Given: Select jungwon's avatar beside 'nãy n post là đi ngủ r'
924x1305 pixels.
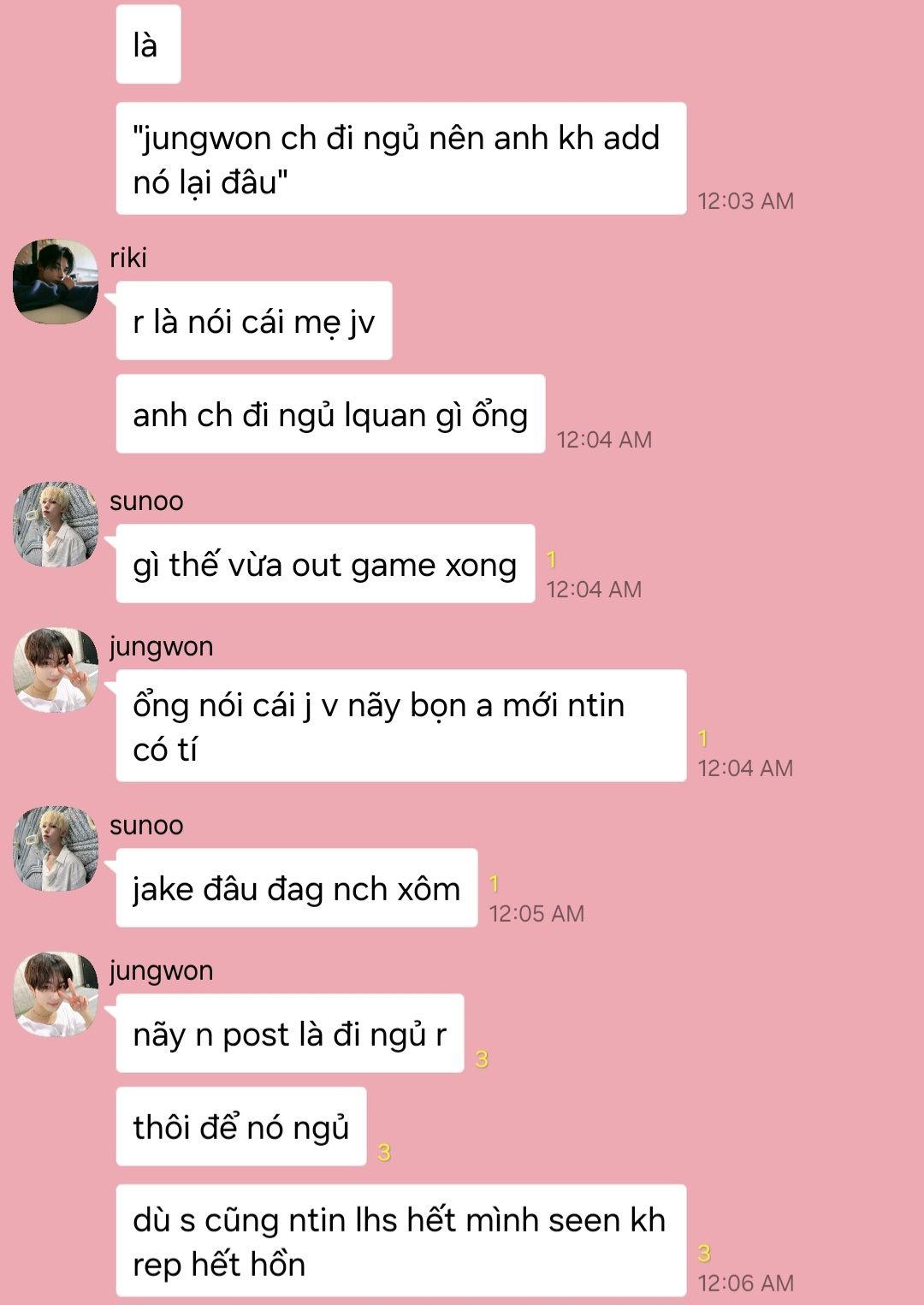Looking at the screenshot, I should click(56, 994).
